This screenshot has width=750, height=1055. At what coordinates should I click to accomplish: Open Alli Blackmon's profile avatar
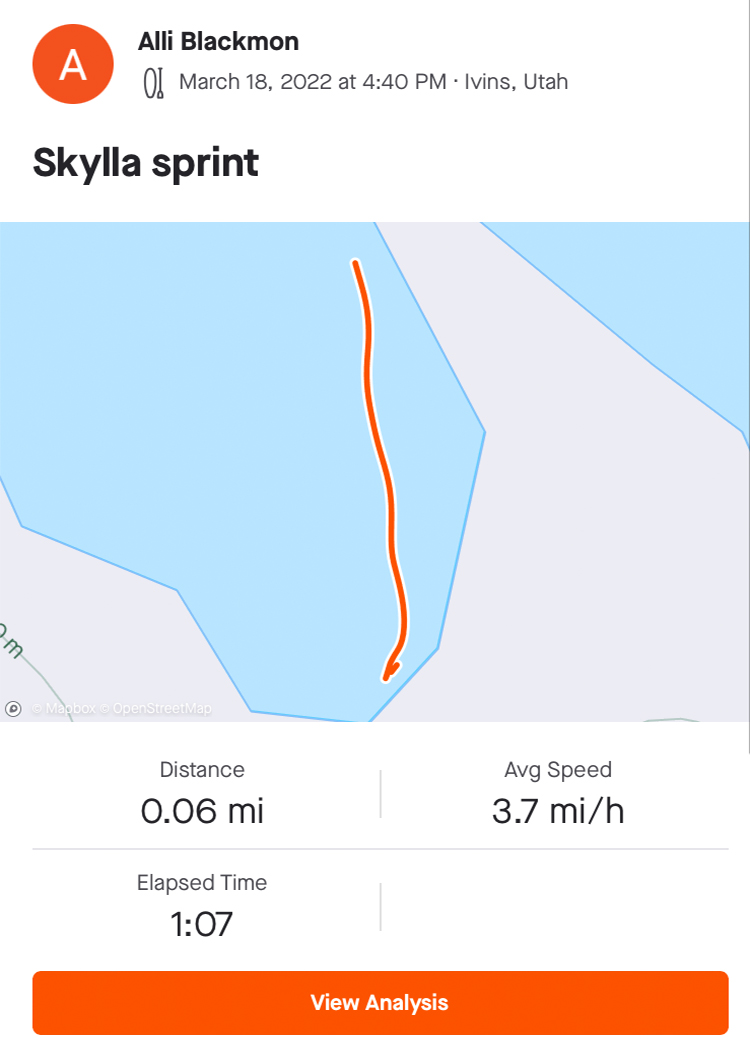(74, 65)
